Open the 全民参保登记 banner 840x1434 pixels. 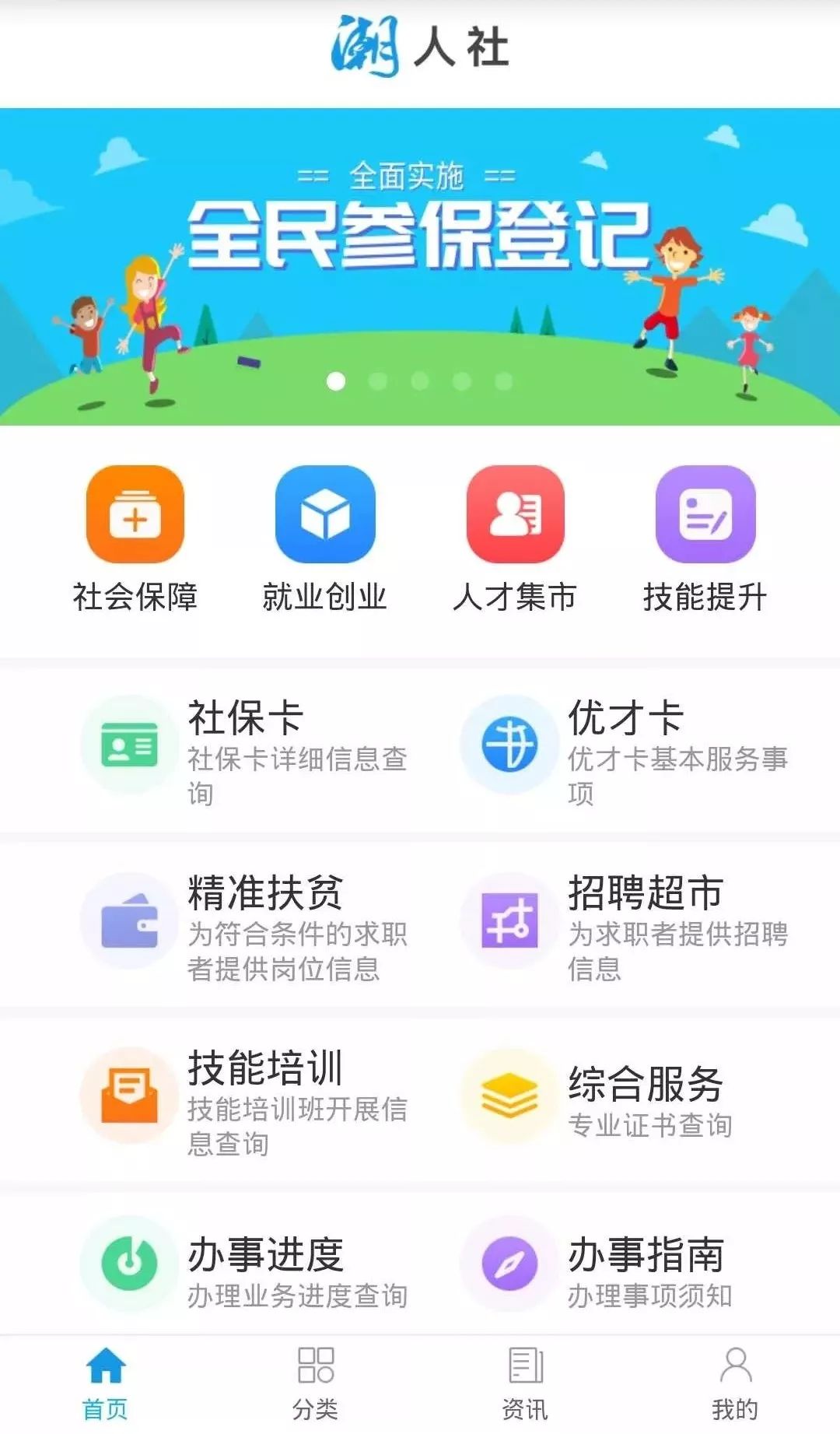(x=420, y=265)
